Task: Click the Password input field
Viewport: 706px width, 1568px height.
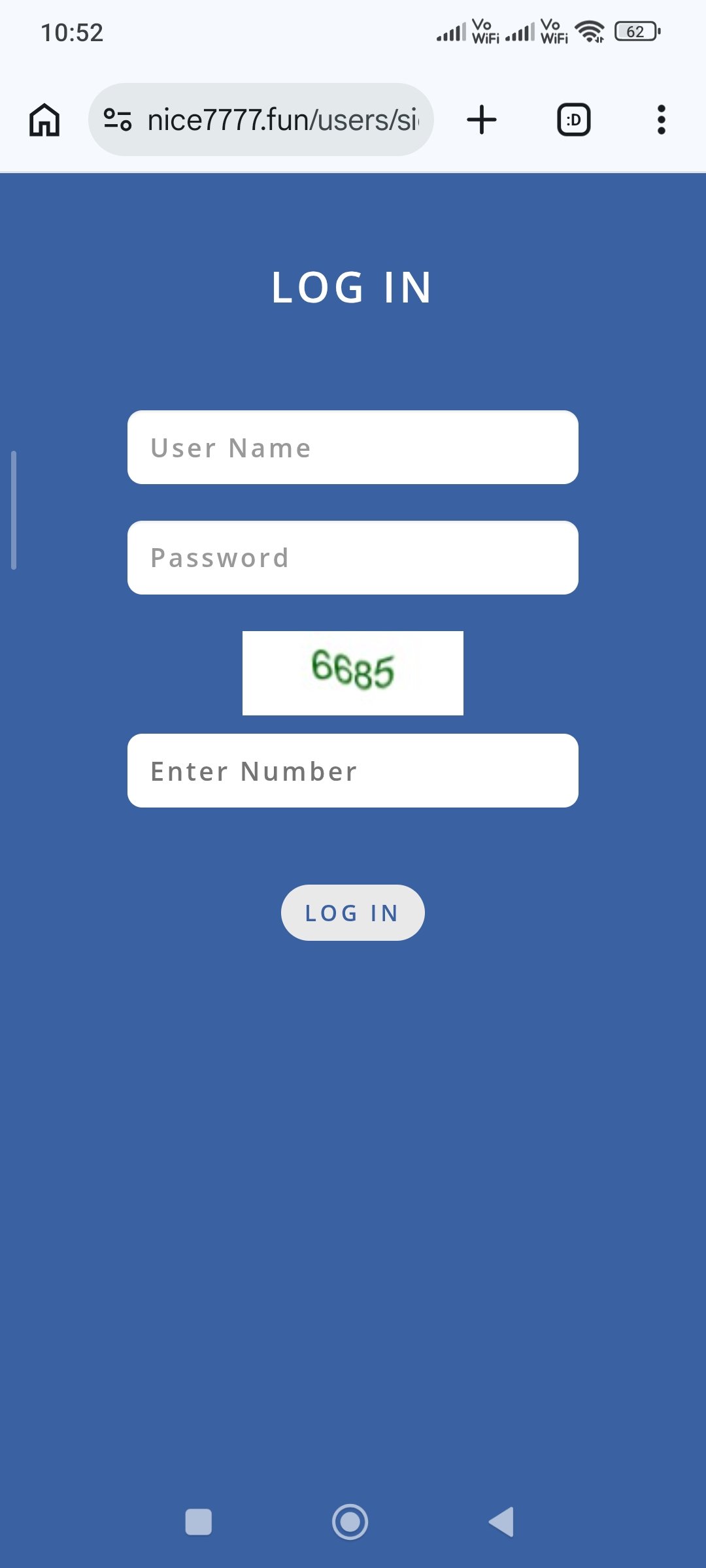Action: [352, 557]
